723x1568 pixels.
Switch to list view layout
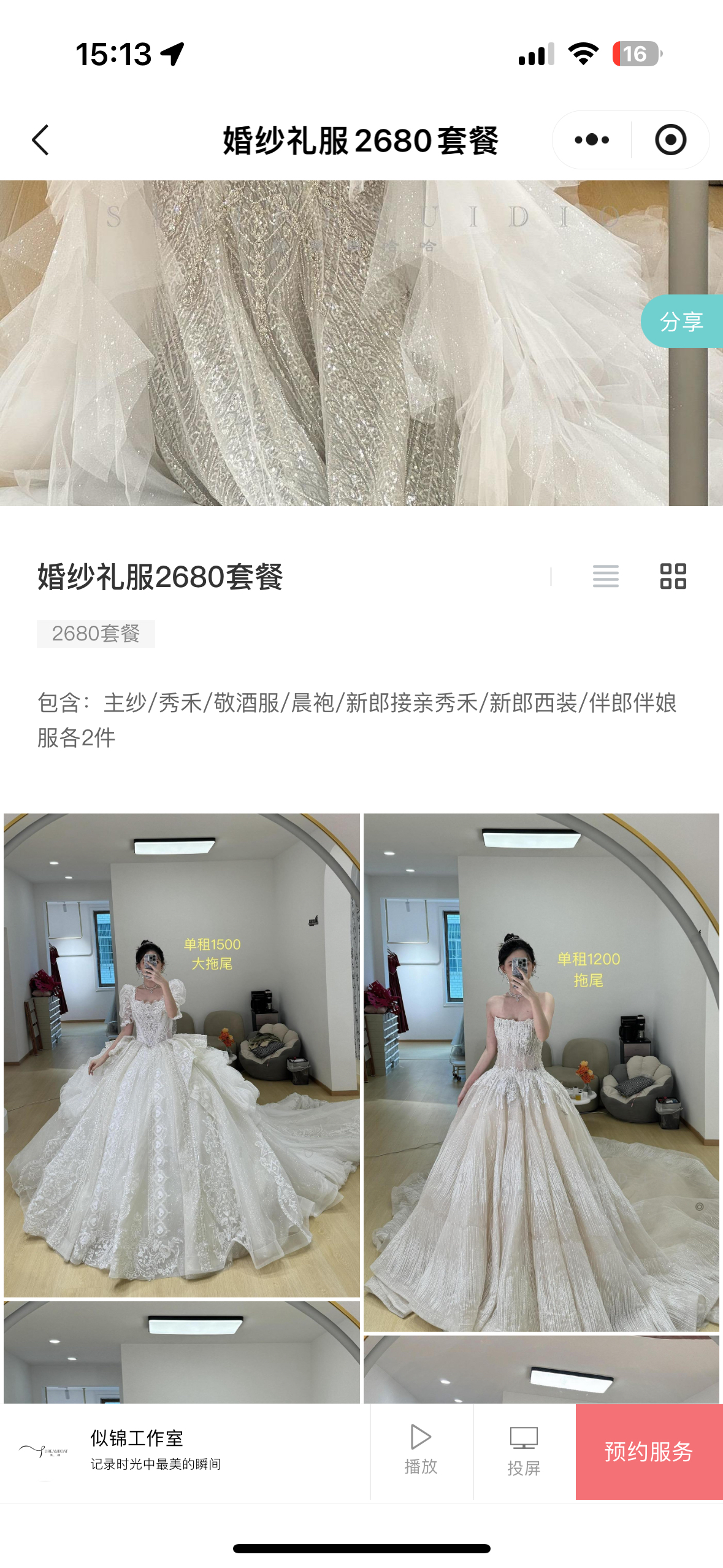point(605,576)
